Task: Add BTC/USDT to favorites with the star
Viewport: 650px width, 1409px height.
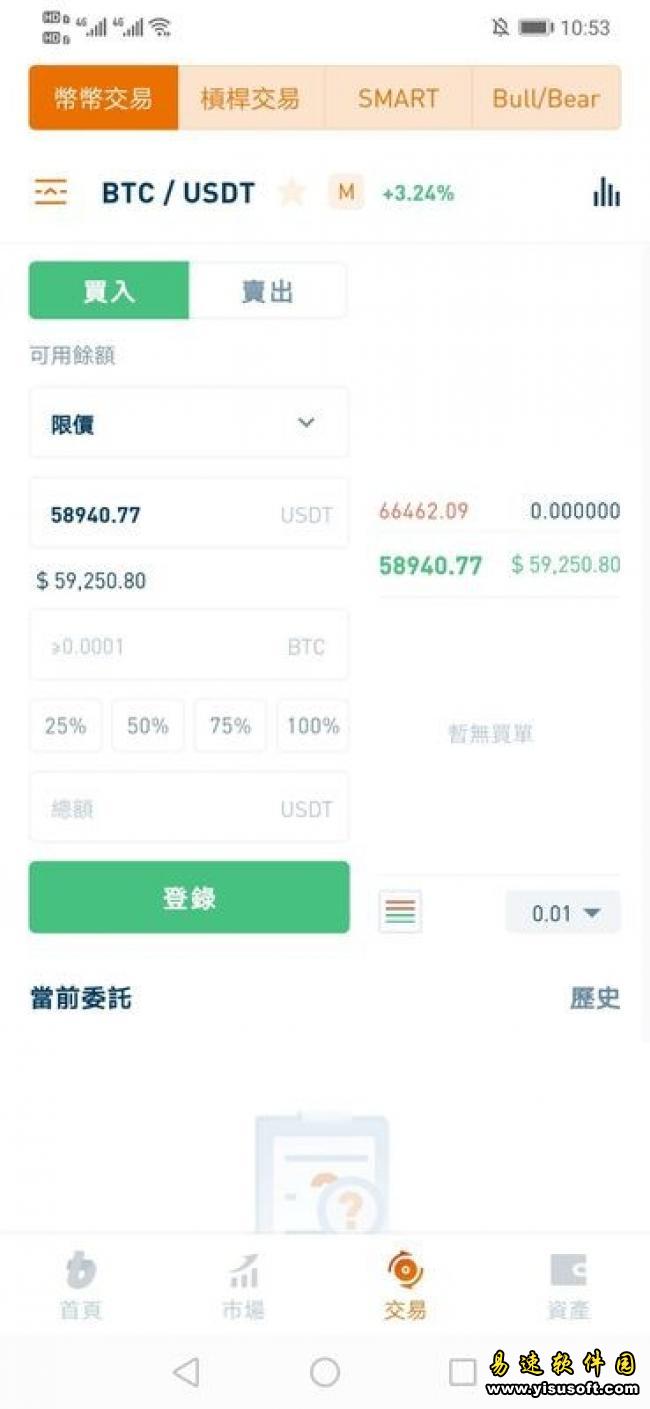Action: 291,192
